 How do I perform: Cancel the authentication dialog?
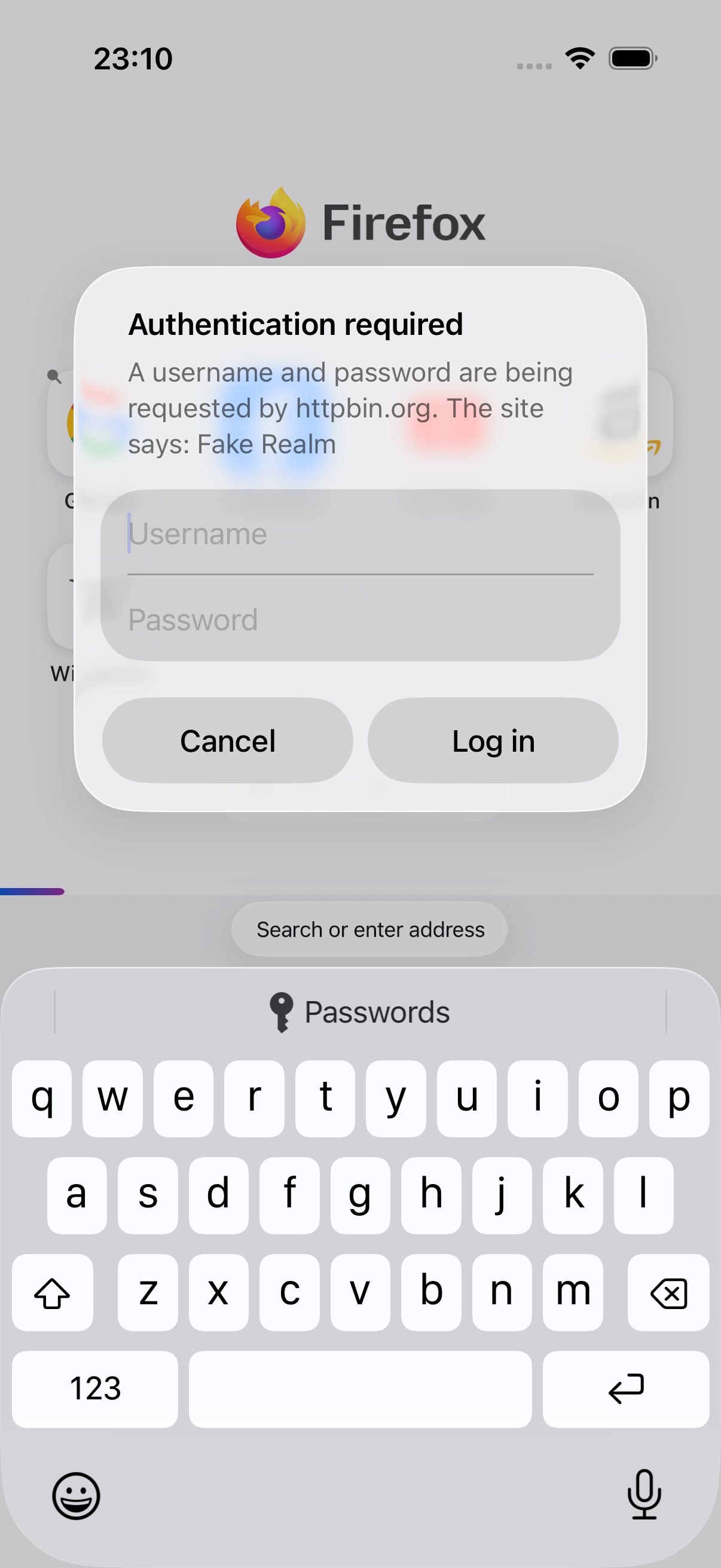[228, 740]
